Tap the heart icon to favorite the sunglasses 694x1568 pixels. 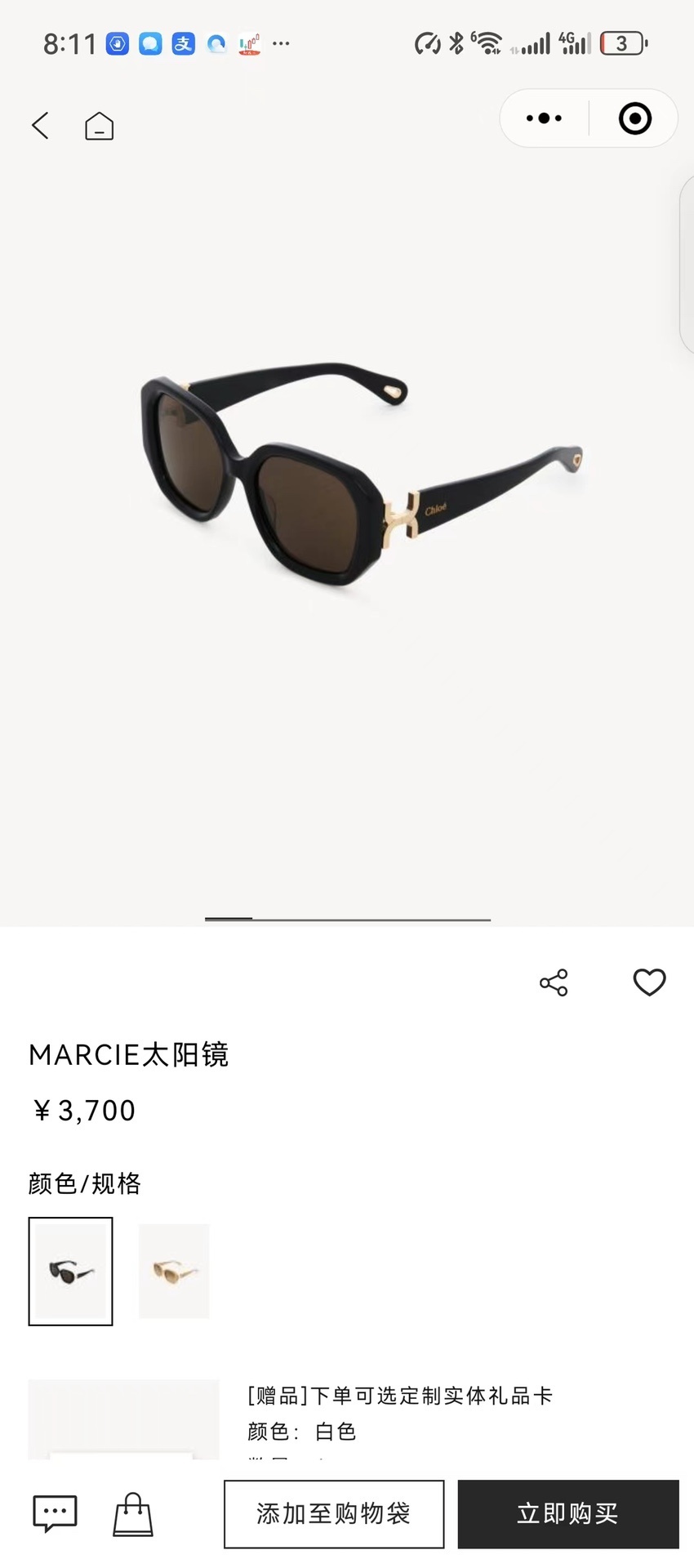tap(649, 983)
